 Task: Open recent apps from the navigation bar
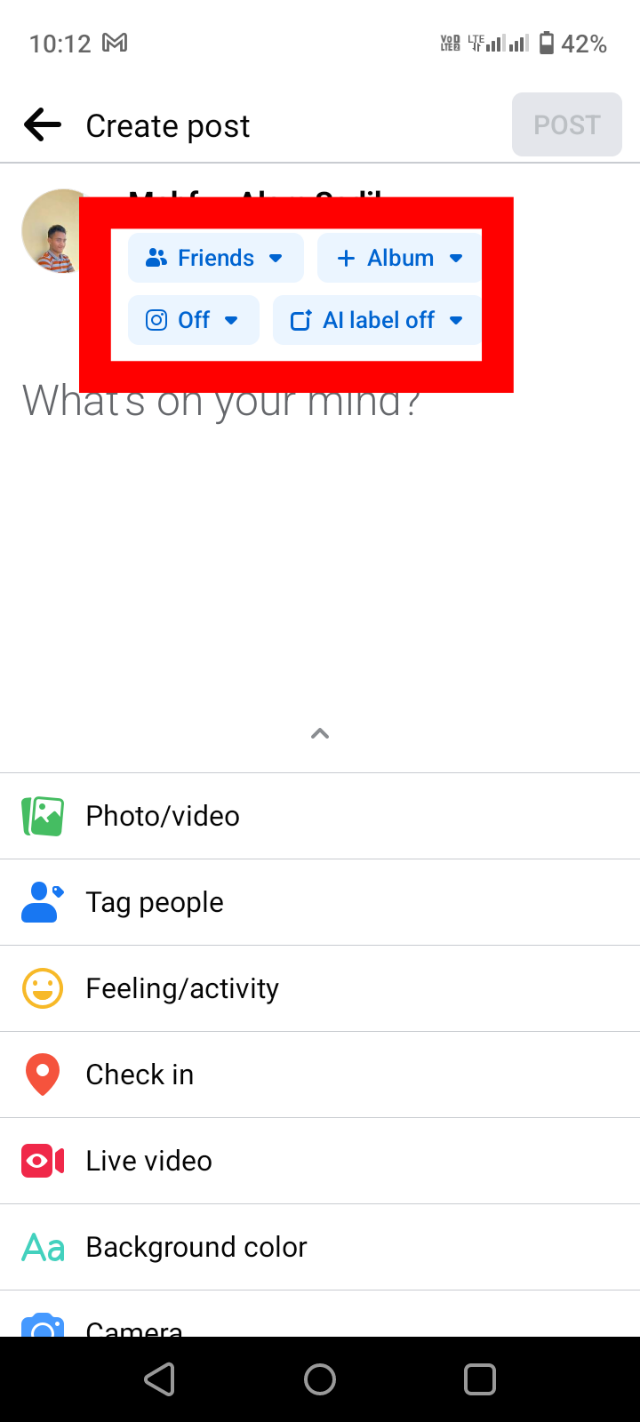tap(480, 1380)
